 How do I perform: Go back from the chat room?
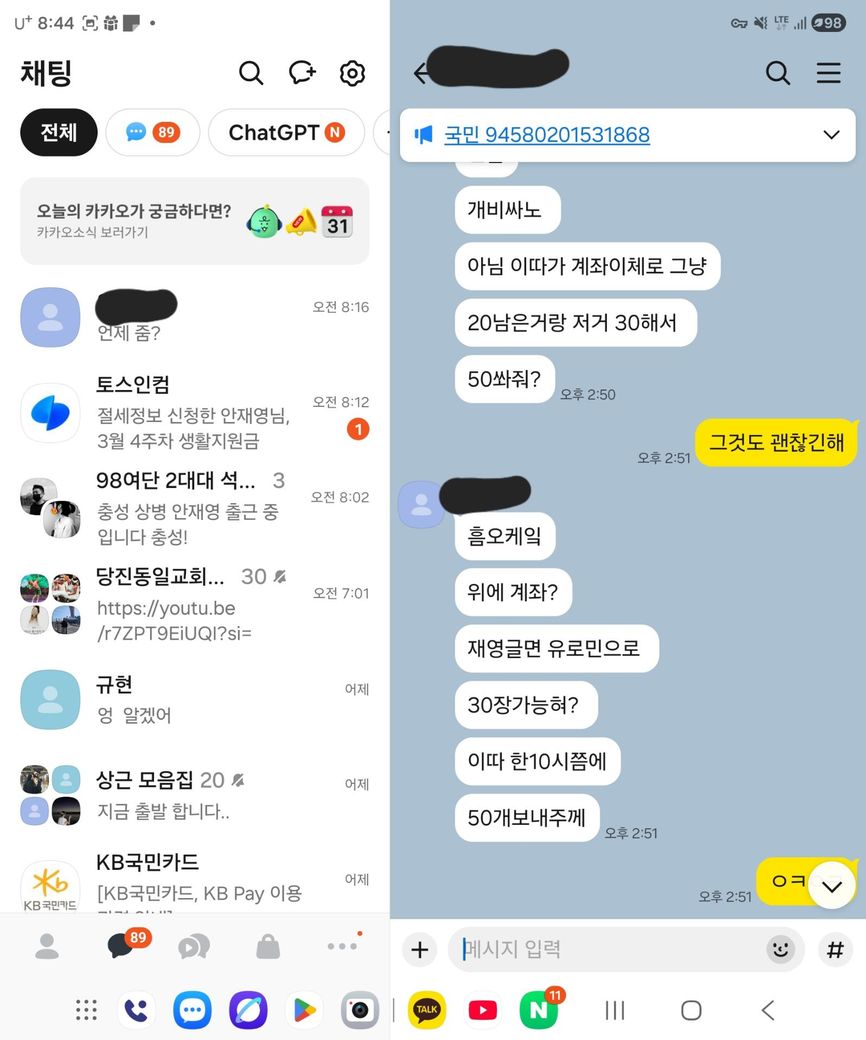point(422,73)
